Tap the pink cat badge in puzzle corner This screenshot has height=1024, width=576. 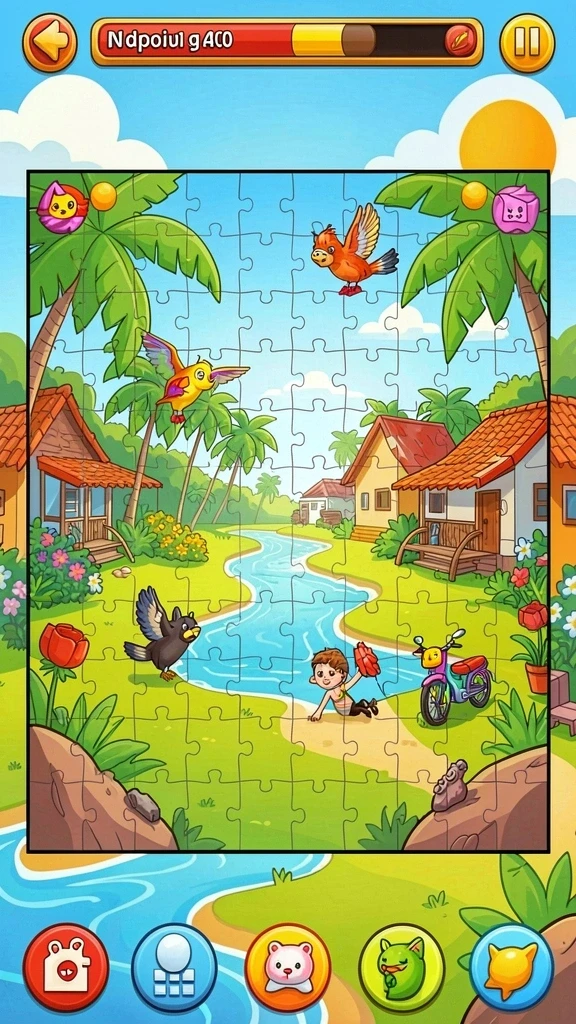click(x=62, y=208)
